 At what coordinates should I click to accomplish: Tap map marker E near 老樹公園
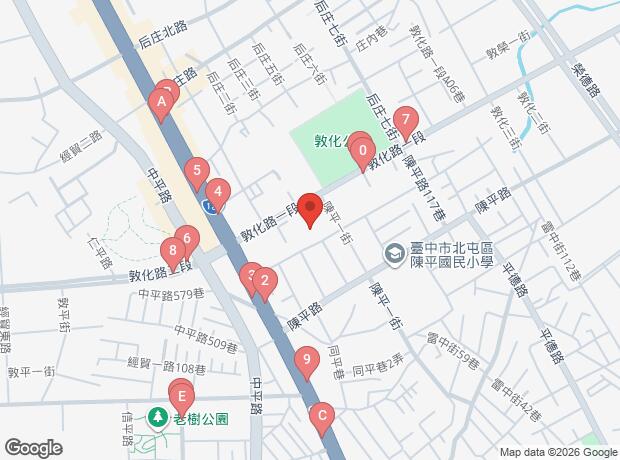tap(181, 399)
